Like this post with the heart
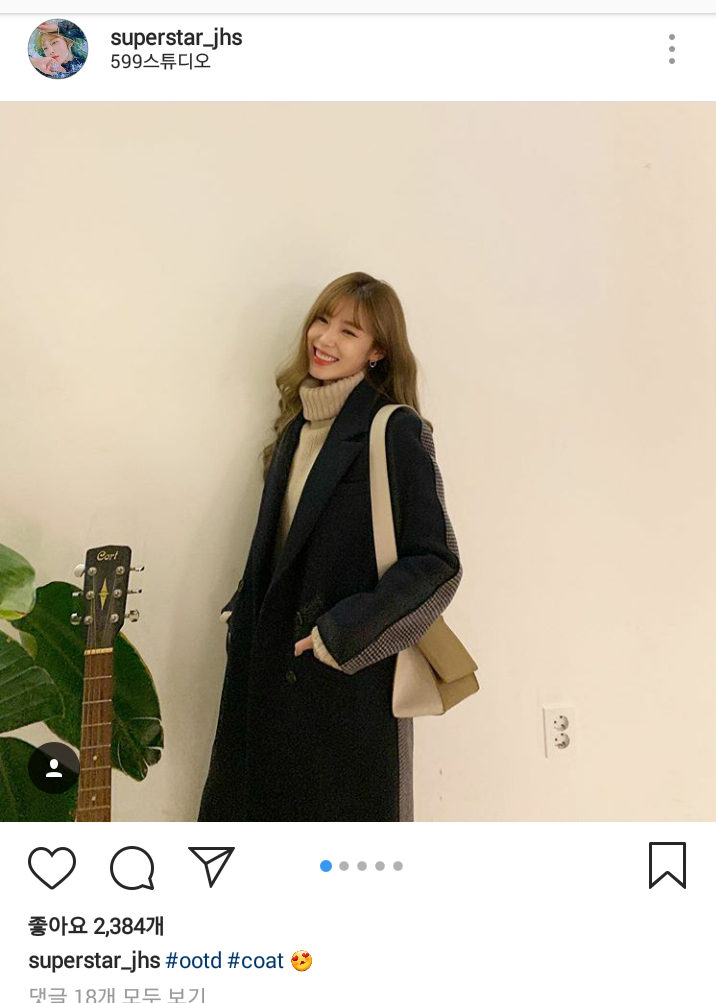Screen dimensions: 716x1003 coord(52,867)
